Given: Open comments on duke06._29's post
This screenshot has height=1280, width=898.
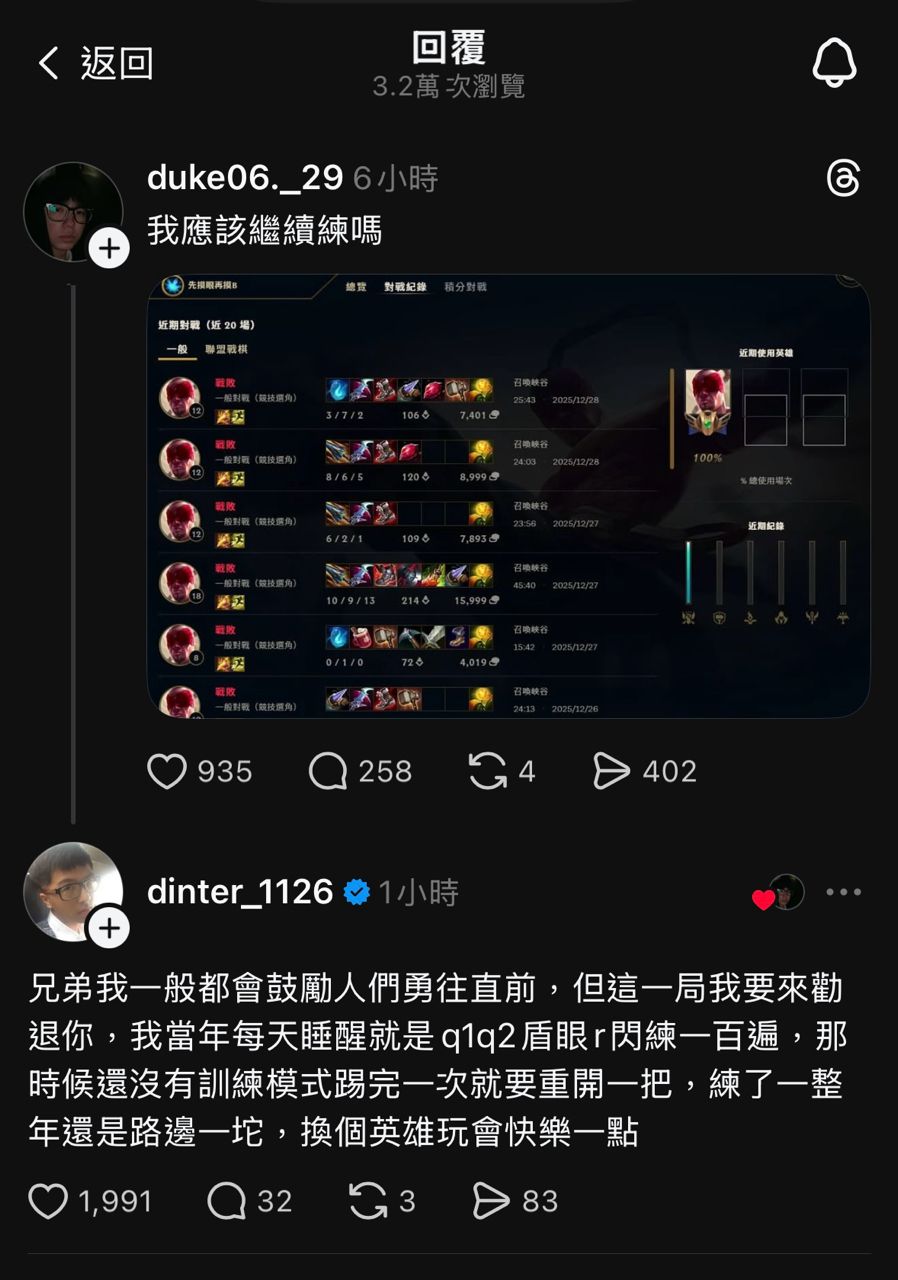Looking at the screenshot, I should tap(328, 771).
